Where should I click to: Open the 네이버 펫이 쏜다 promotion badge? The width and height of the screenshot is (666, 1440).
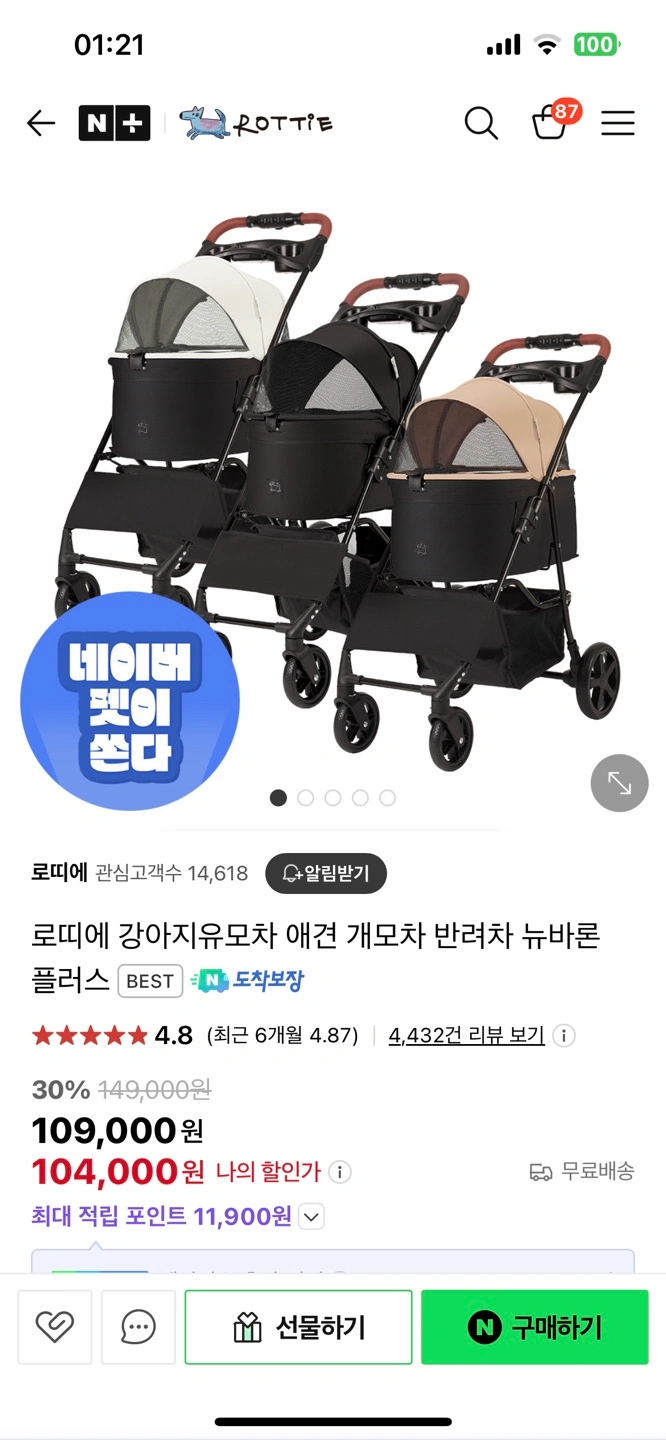click(130, 701)
